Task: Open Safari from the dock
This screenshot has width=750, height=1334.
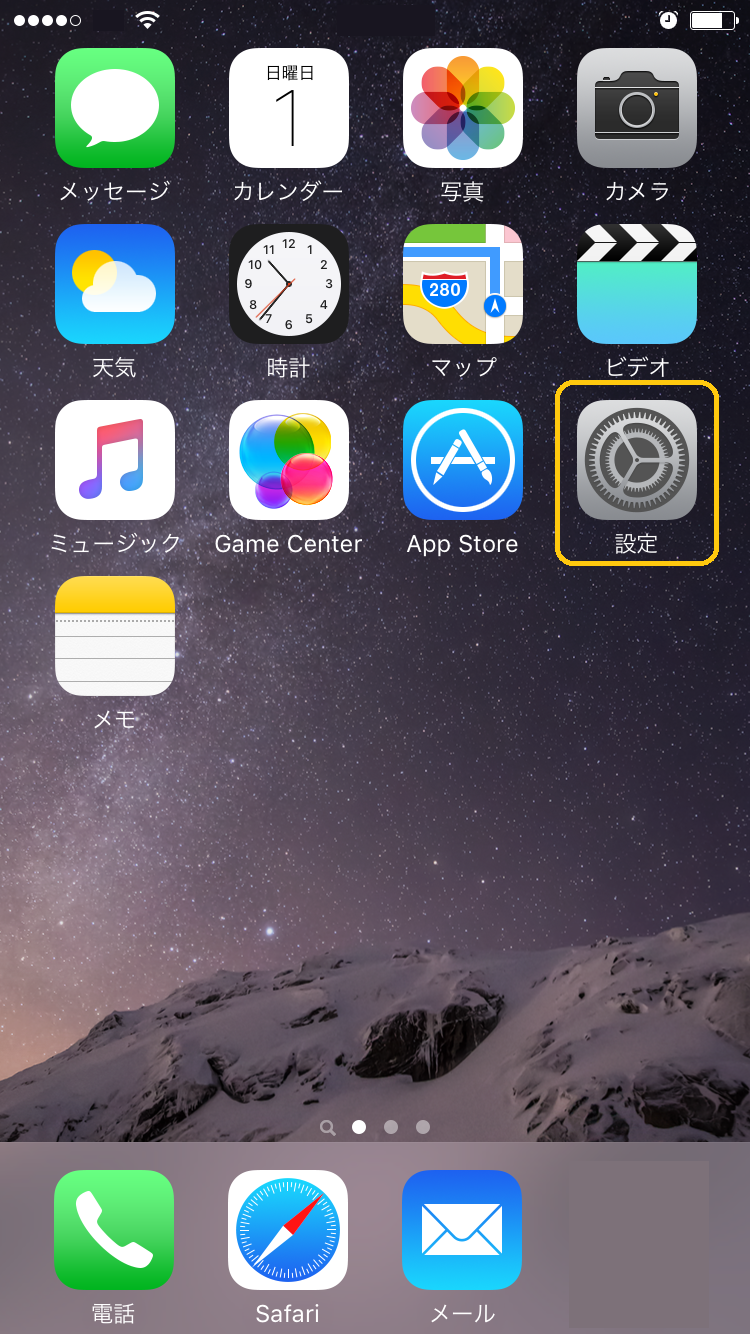Action: pyautogui.click(x=288, y=1230)
